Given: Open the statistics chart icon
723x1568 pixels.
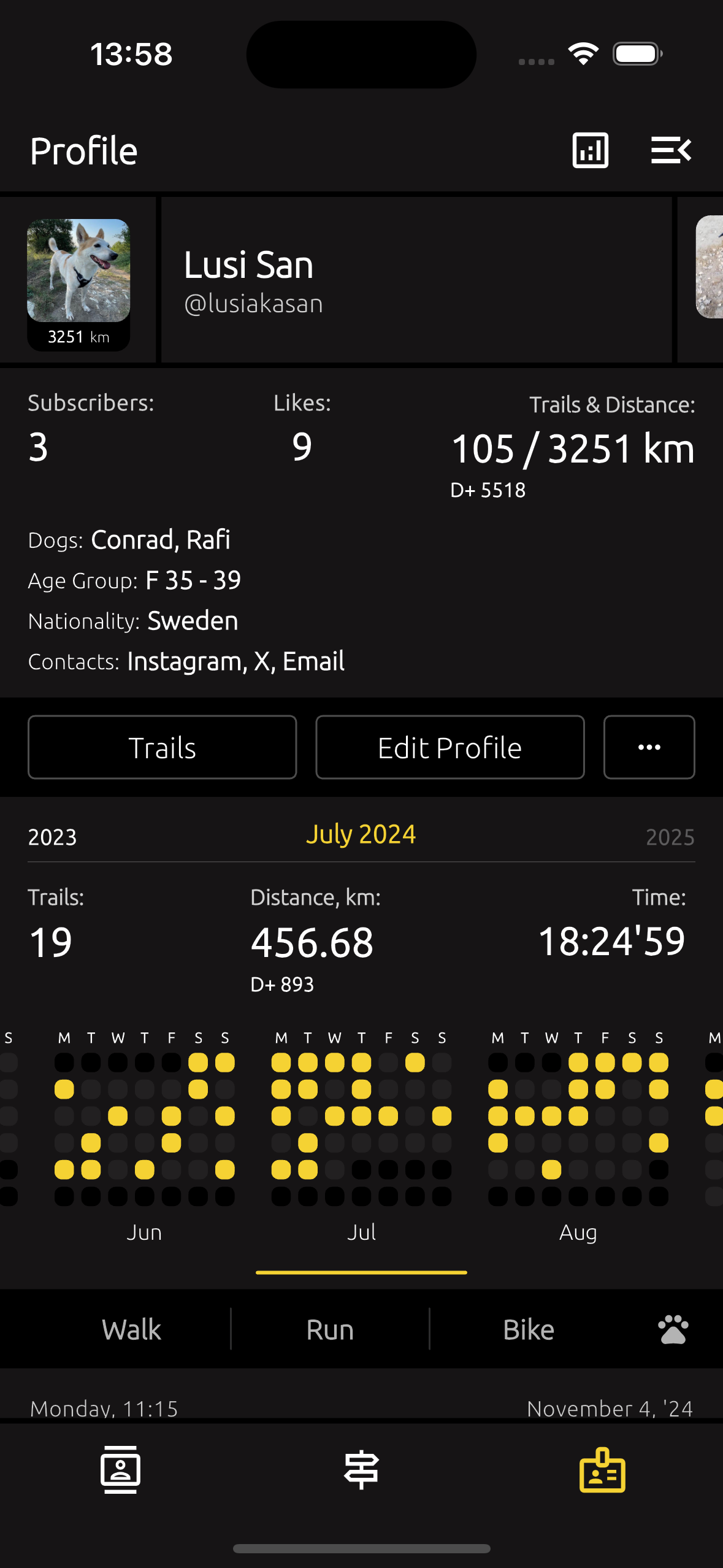Looking at the screenshot, I should tap(590, 150).
